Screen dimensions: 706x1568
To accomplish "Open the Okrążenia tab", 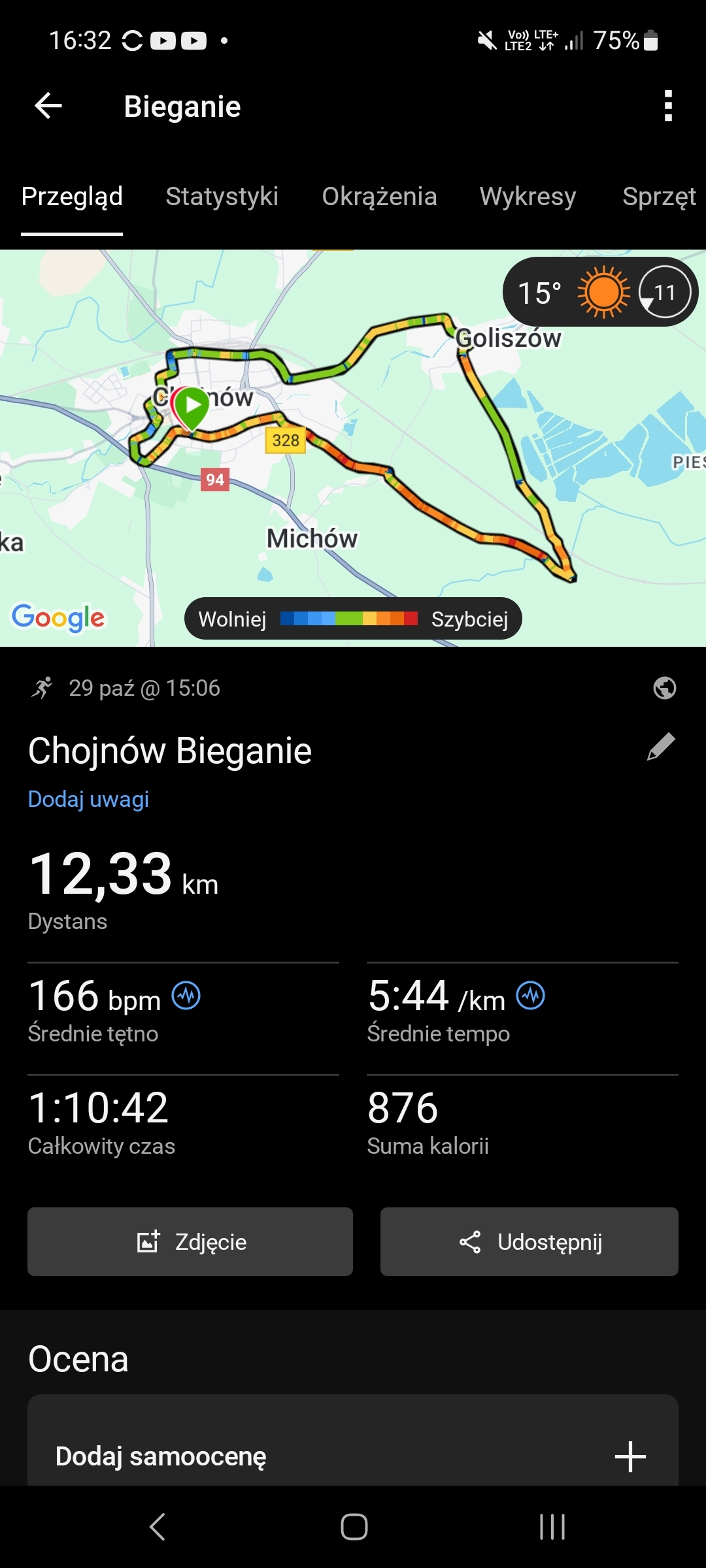I will pos(379,197).
